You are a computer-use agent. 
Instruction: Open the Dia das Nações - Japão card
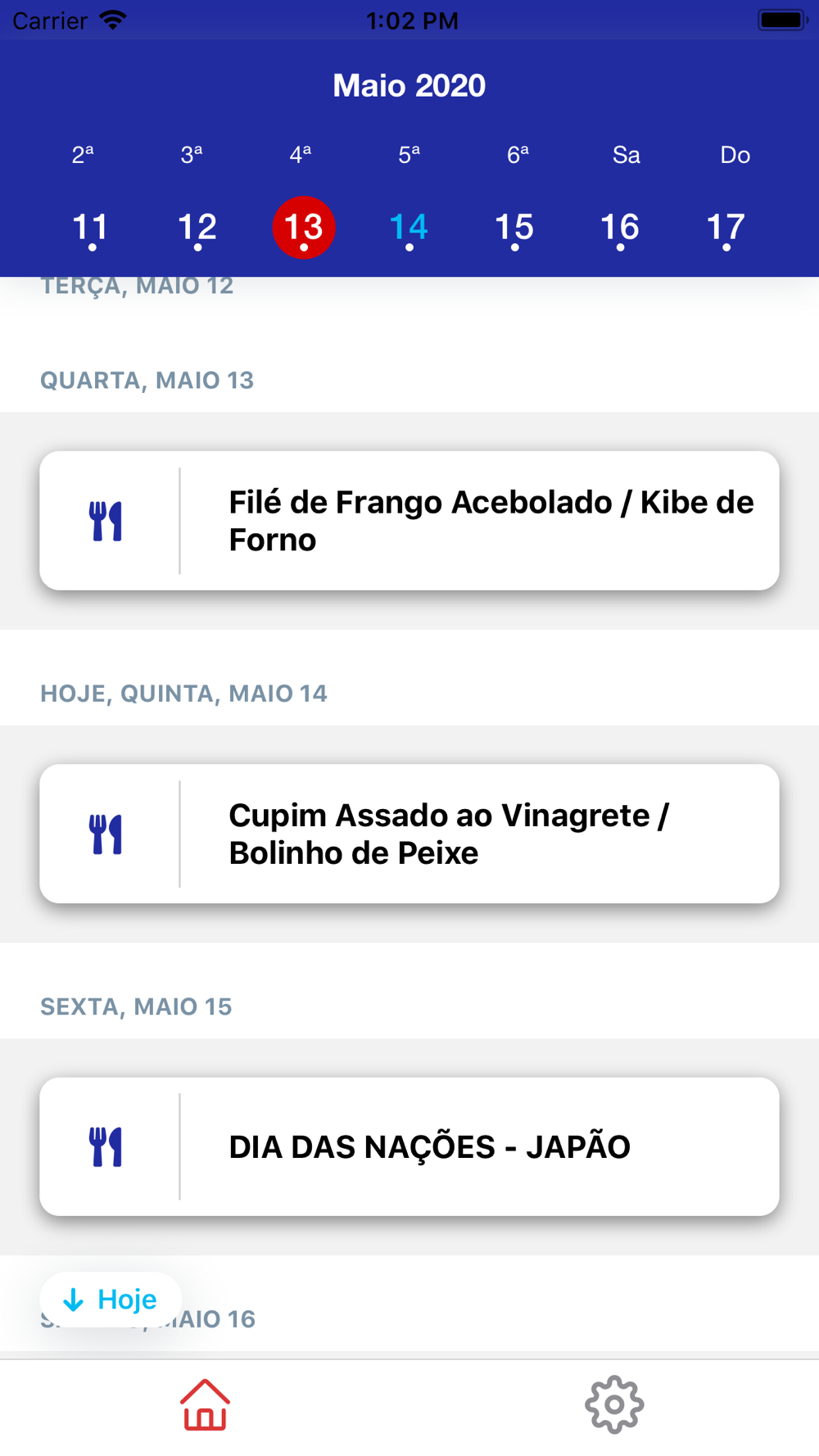coord(409,1146)
